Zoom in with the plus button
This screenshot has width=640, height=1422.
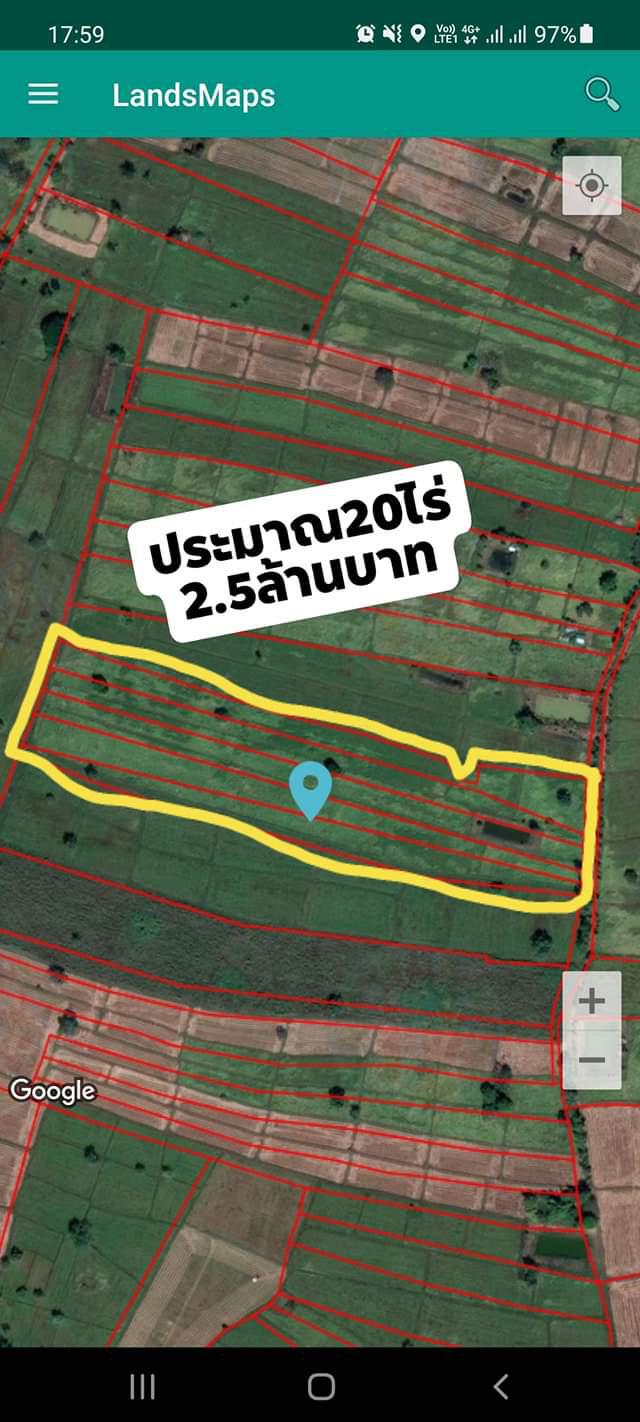(592, 1001)
